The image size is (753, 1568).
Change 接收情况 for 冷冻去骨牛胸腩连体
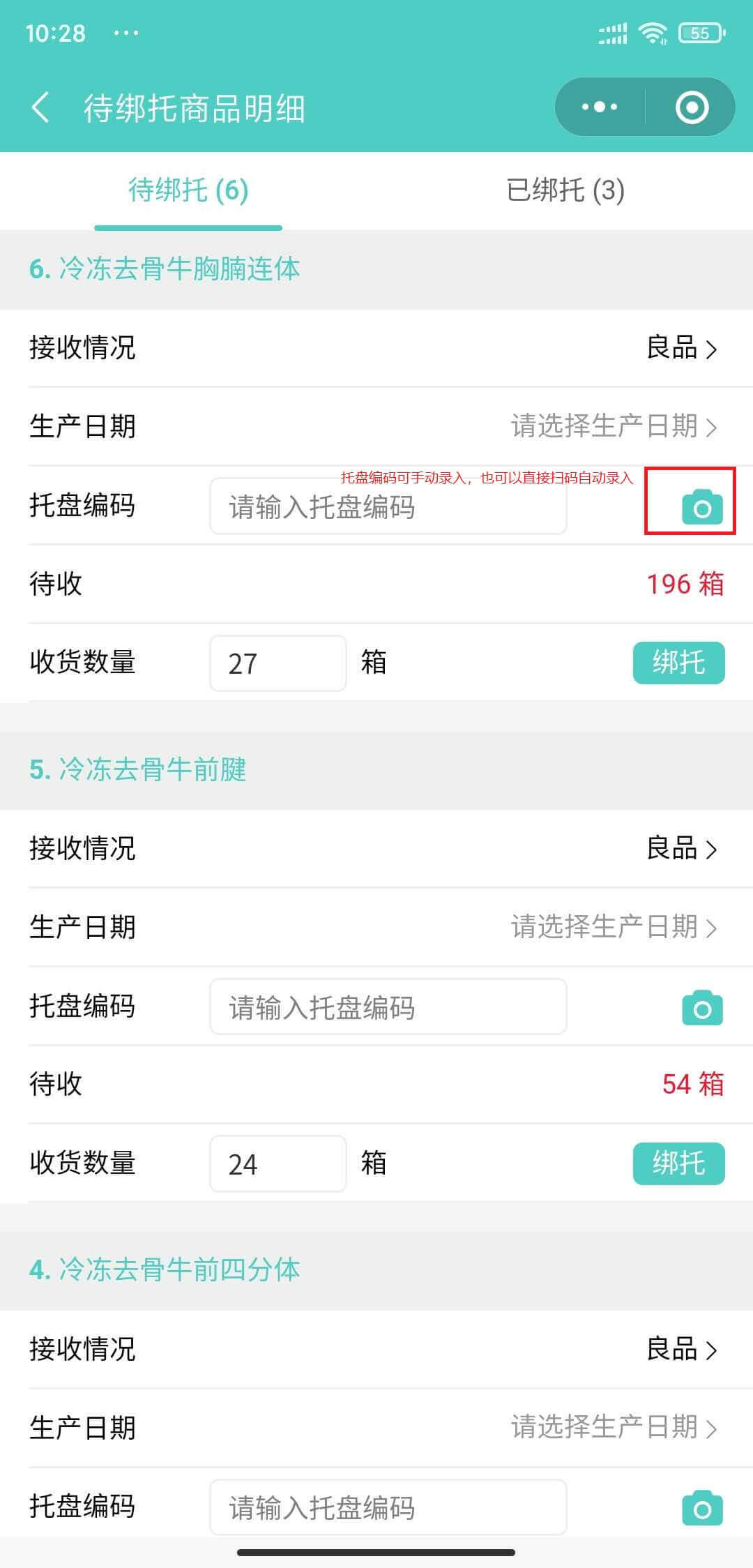[682, 347]
